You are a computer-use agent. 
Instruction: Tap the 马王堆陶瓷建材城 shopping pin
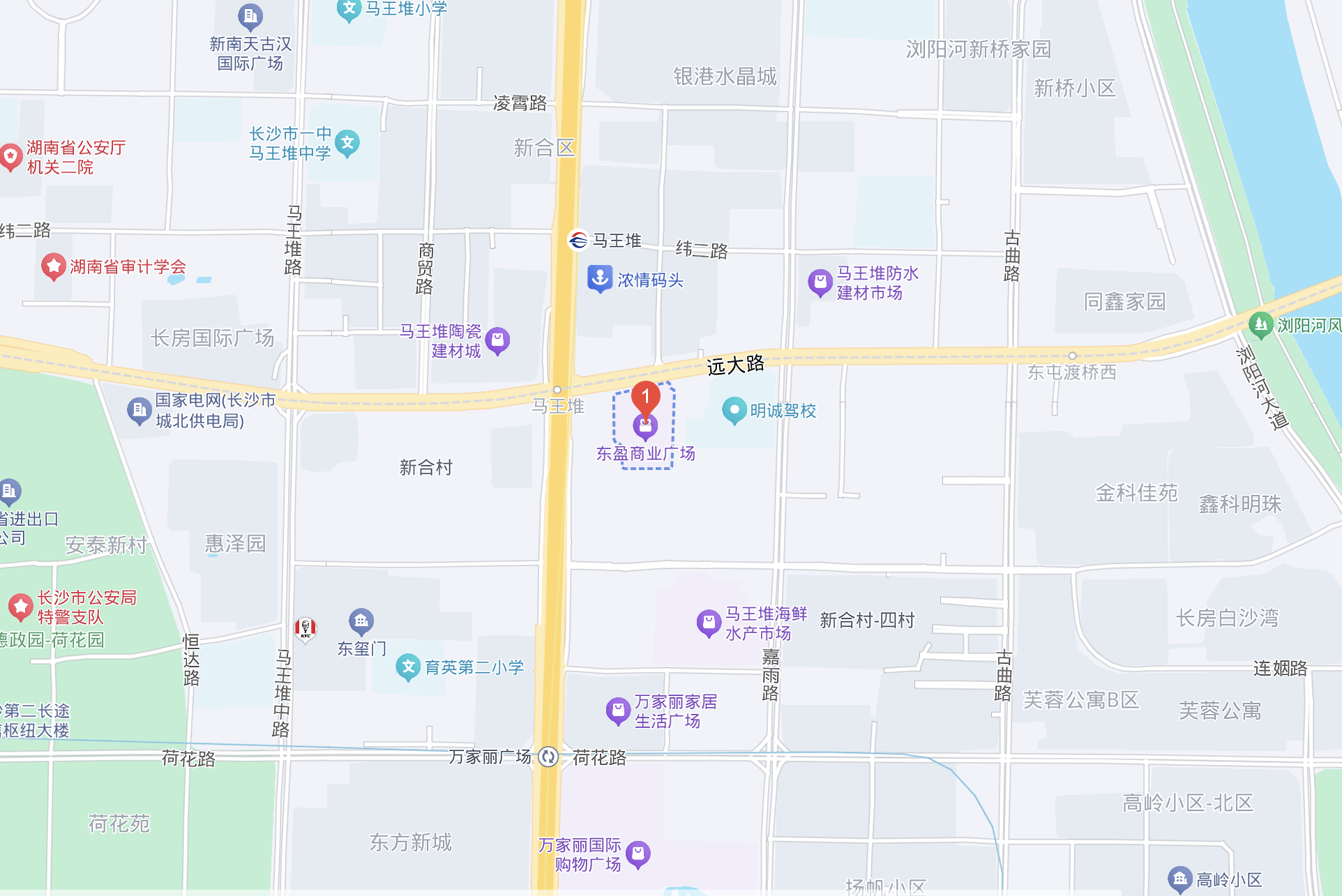[x=497, y=340]
